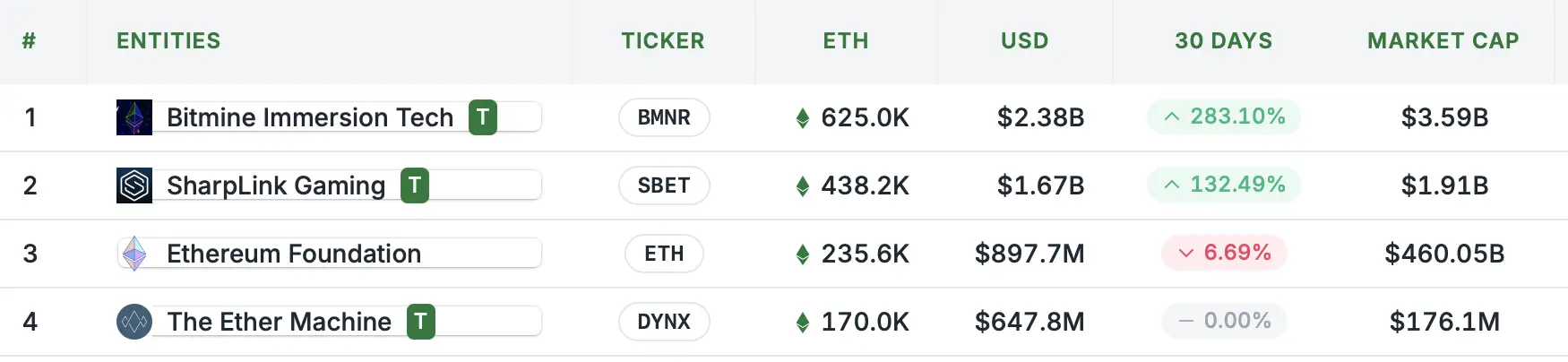Screen dimensions: 1568x362
Task: Open the SharpLink Gaming entity row
Action: click(x=275, y=185)
